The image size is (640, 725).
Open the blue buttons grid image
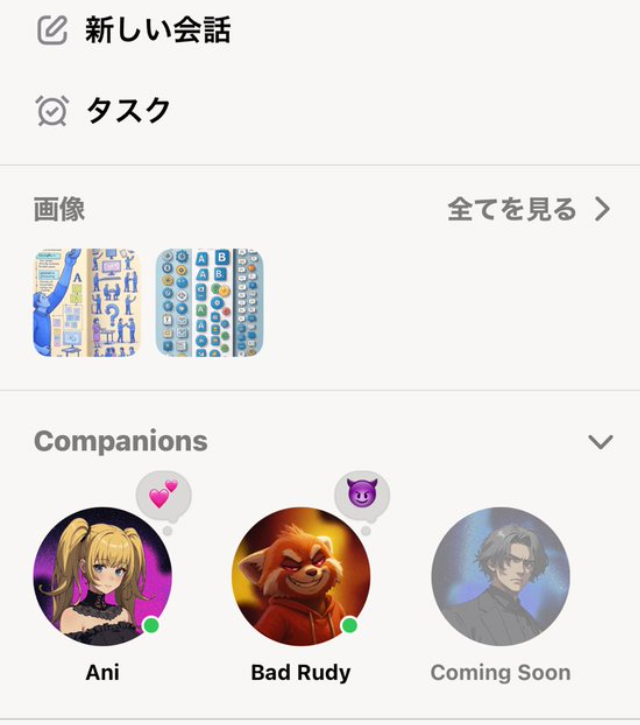point(210,303)
